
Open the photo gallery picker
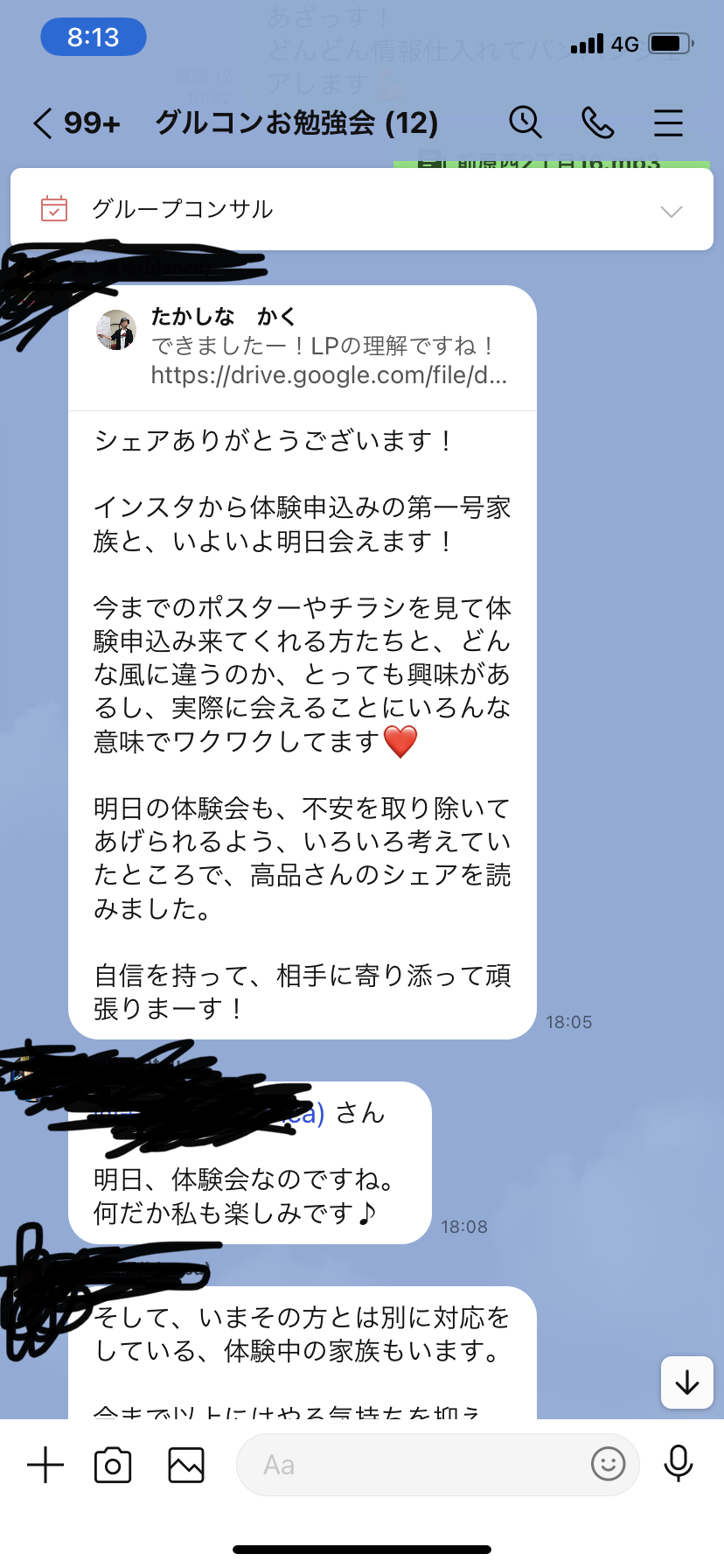click(x=186, y=1465)
